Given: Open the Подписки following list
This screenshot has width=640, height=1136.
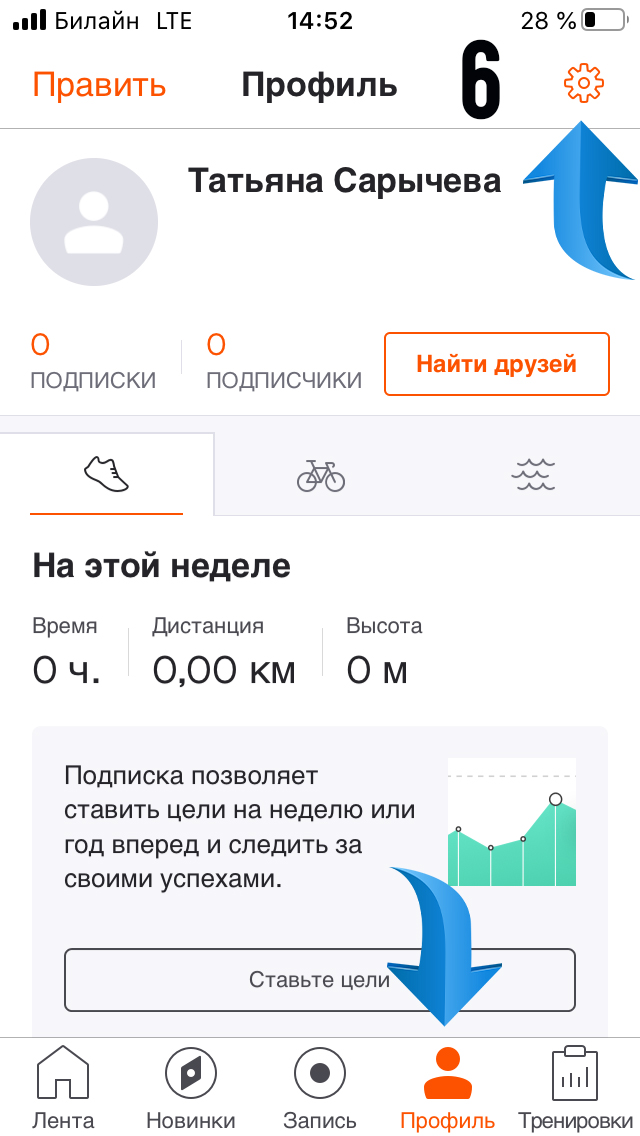Looking at the screenshot, I should pyautogui.click(x=93, y=363).
